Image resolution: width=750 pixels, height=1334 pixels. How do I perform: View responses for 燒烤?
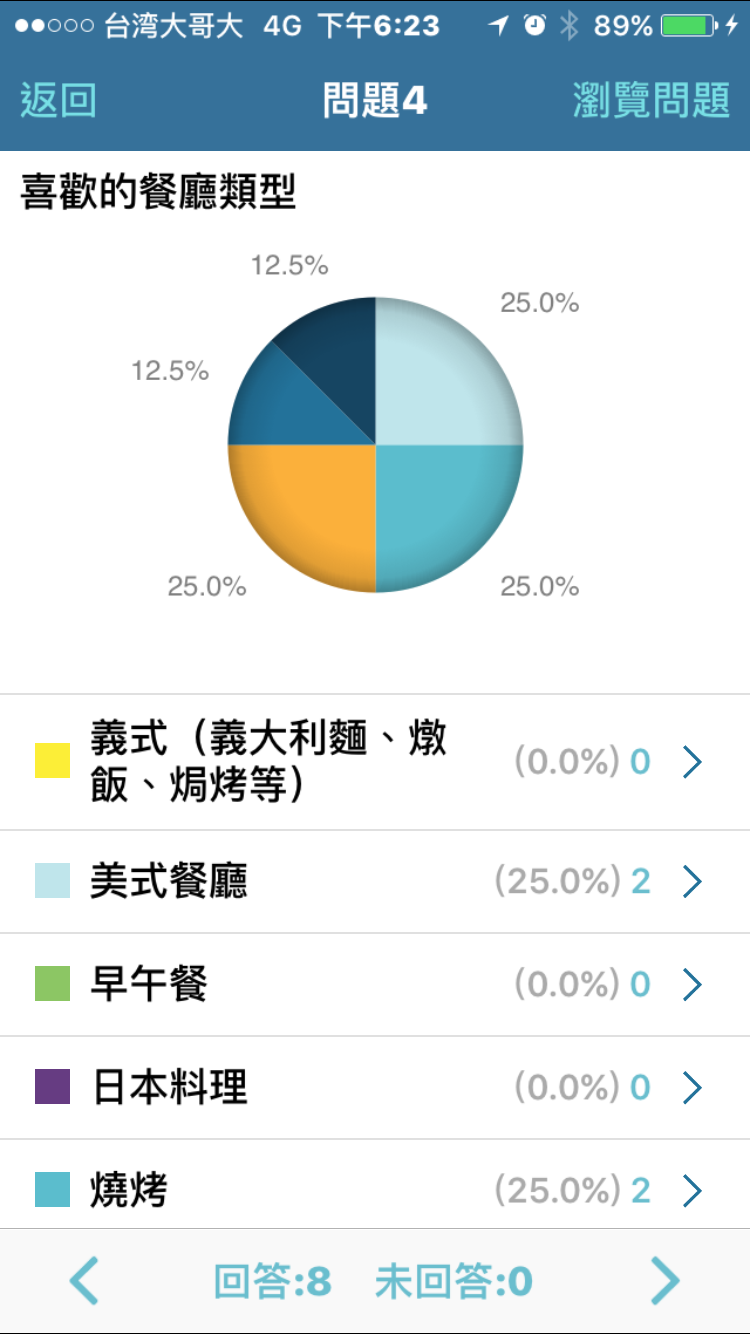375,1190
